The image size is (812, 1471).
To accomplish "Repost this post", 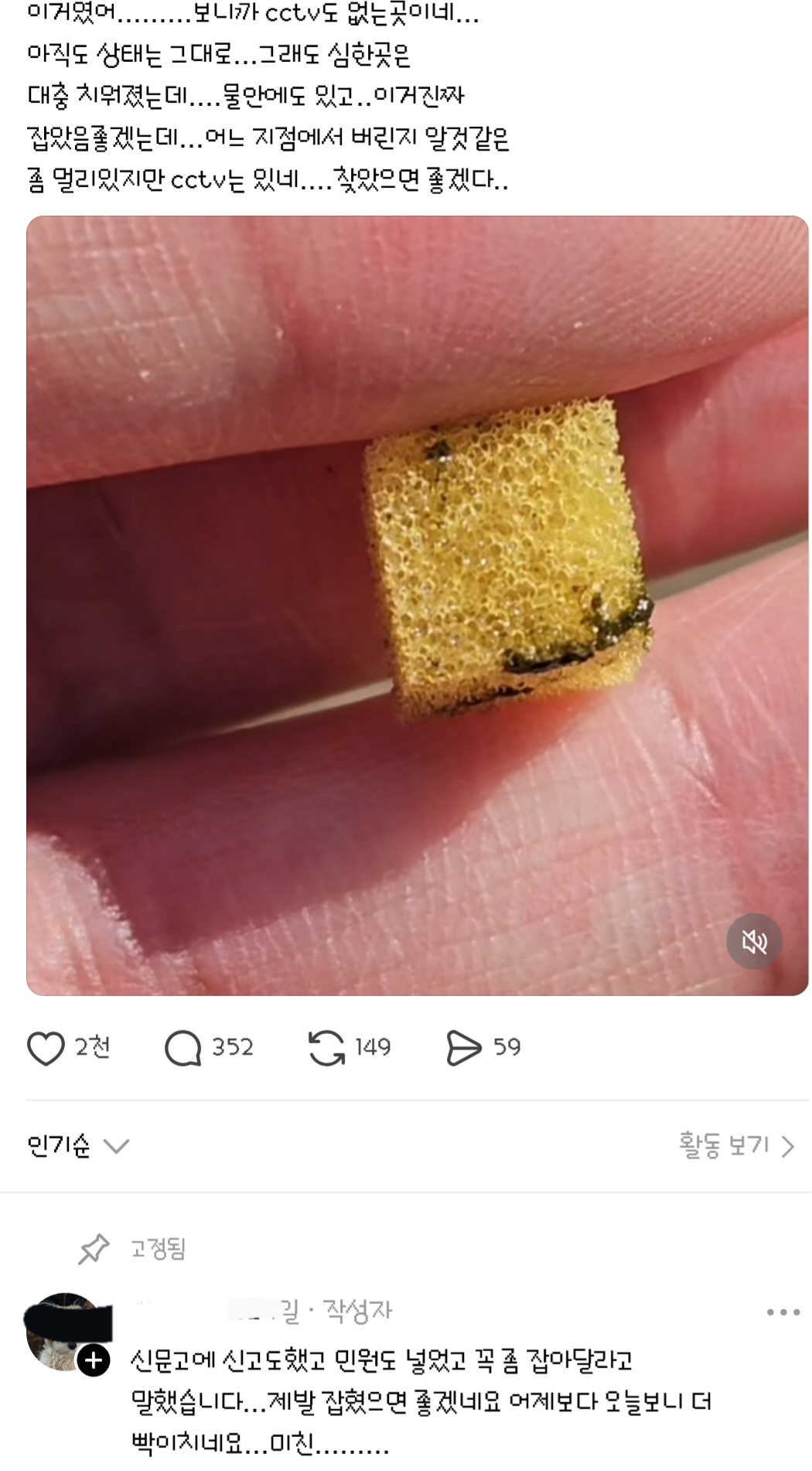I will 326,1049.
